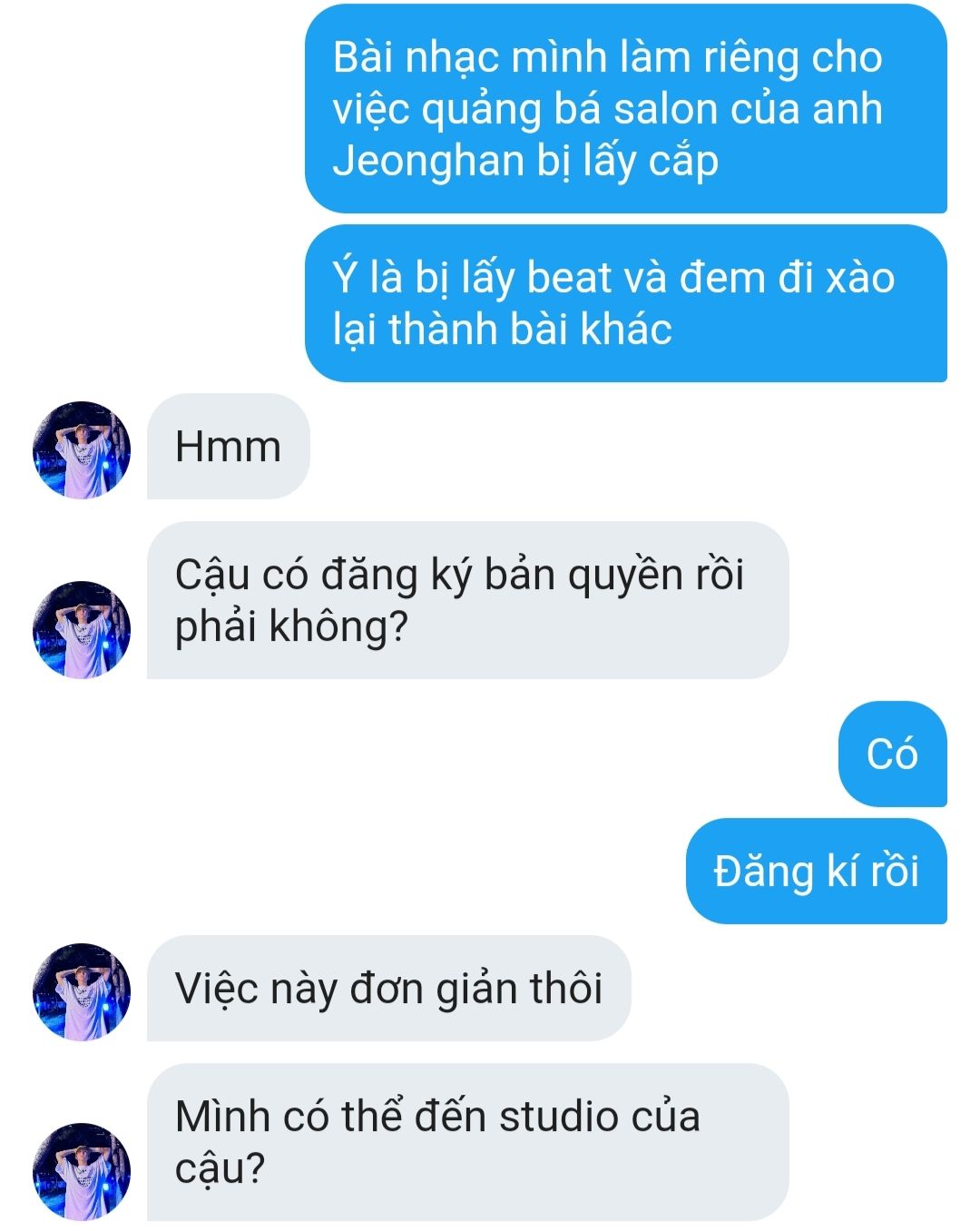Open the avatar beside "Việc này đơn giản thôi"
This screenshot has width=980, height=1231.
tap(82, 991)
